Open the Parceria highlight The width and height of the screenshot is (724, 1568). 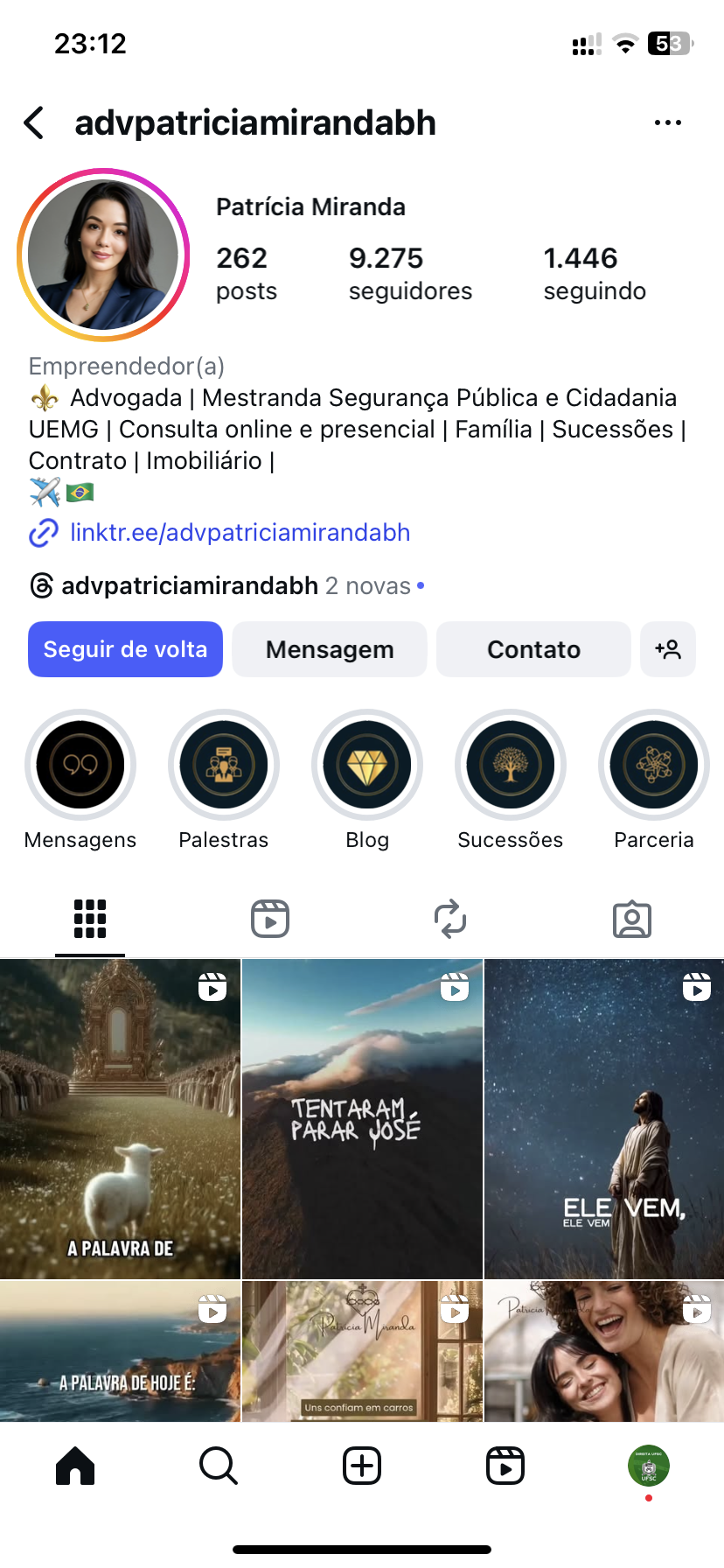click(654, 765)
